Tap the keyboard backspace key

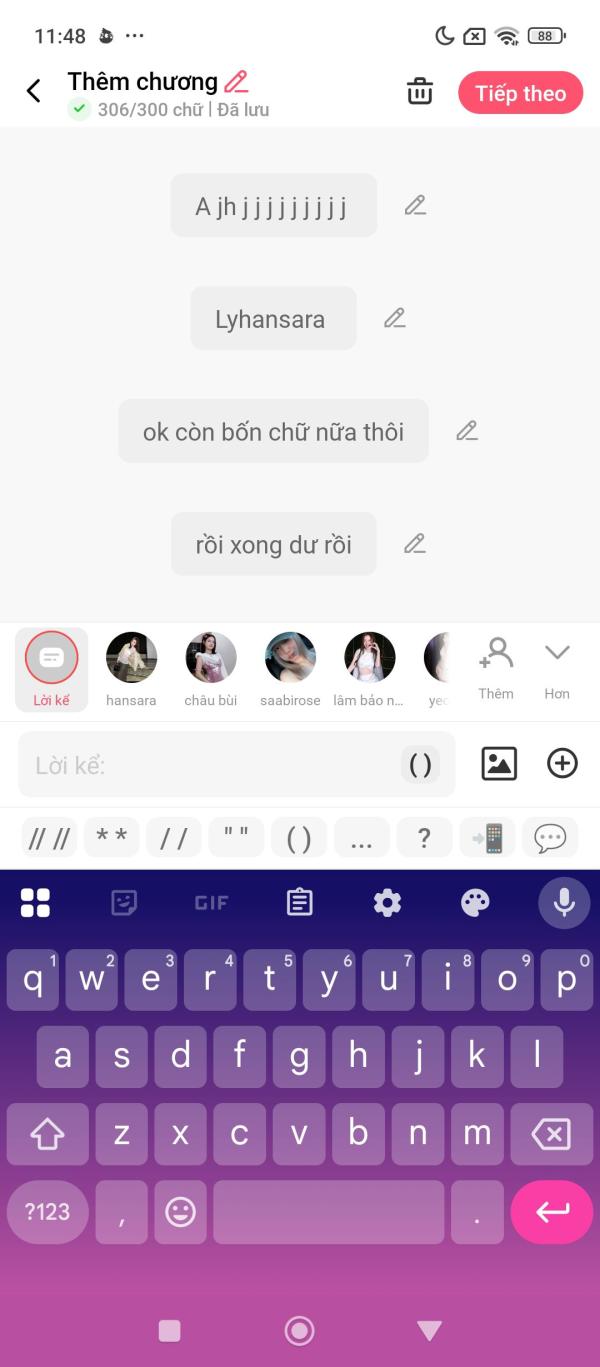click(551, 1134)
